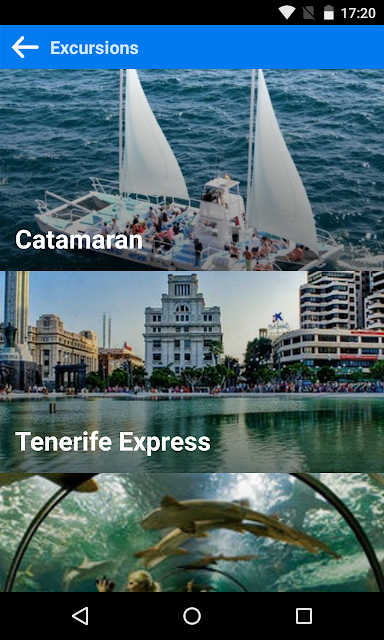384x640 pixels.
Task: Go back using the Excursions arrow
Action: (25, 47)
